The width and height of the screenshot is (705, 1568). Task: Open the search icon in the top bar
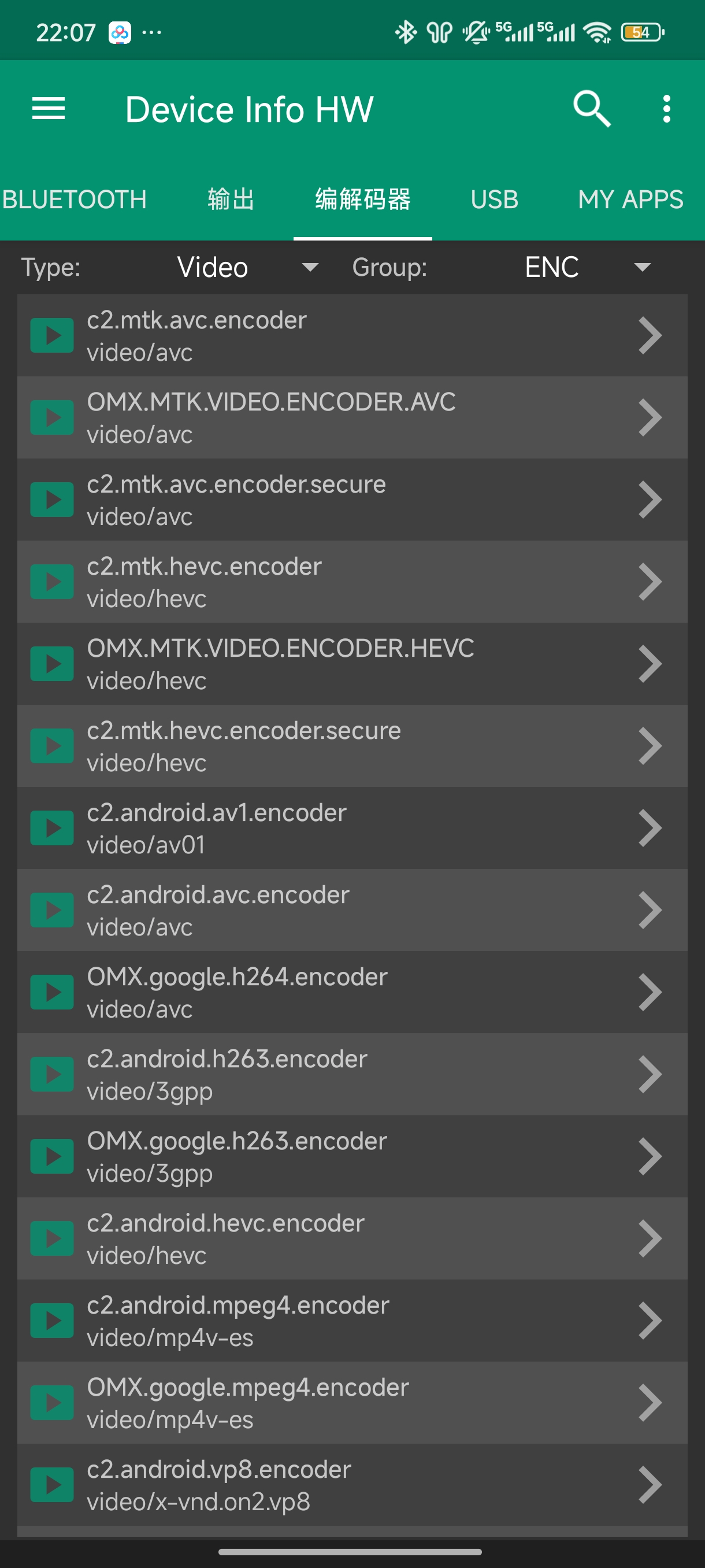click(x=591, y=109)
